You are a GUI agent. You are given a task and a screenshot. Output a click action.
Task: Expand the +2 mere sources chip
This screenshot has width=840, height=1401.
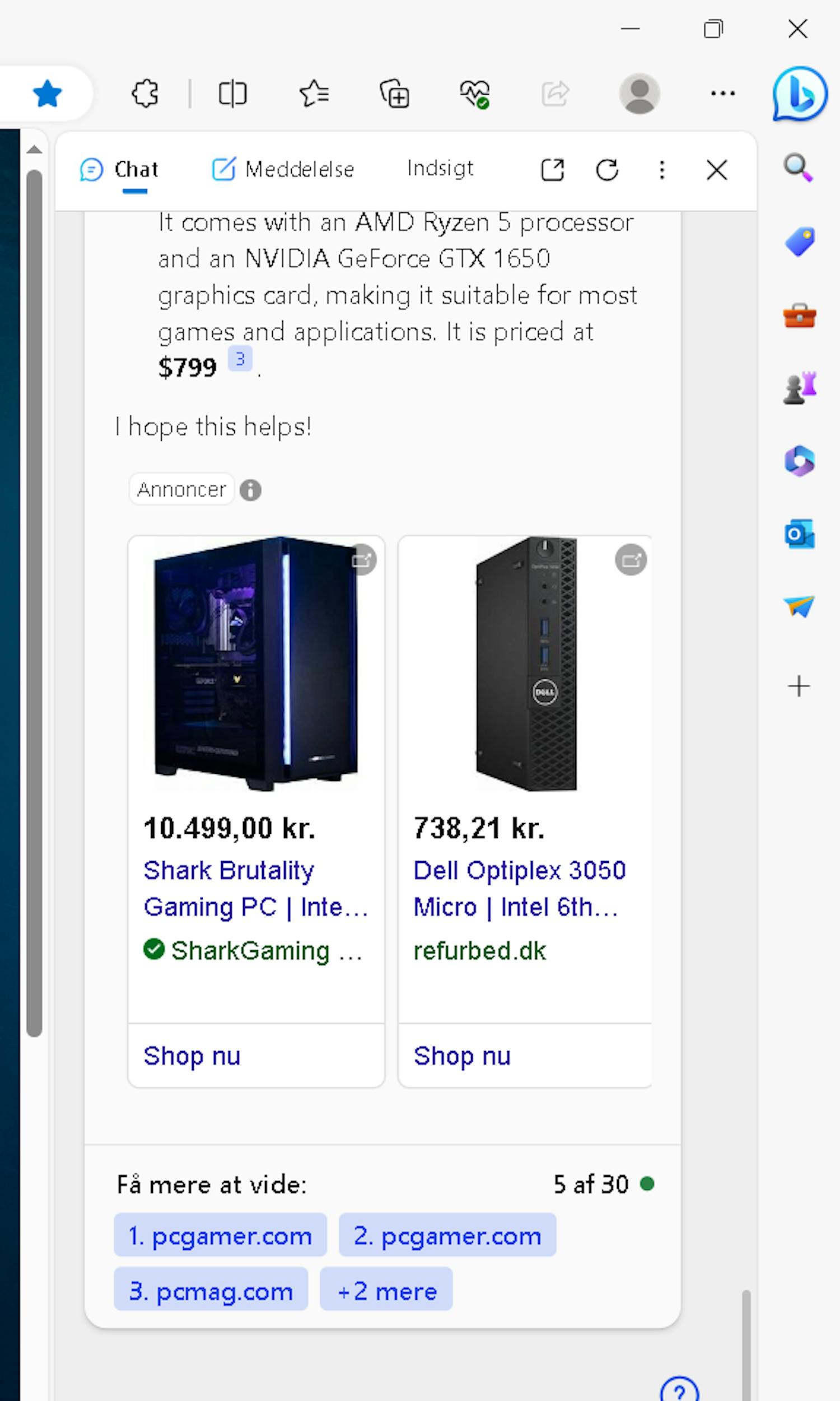click(385, 1291)
